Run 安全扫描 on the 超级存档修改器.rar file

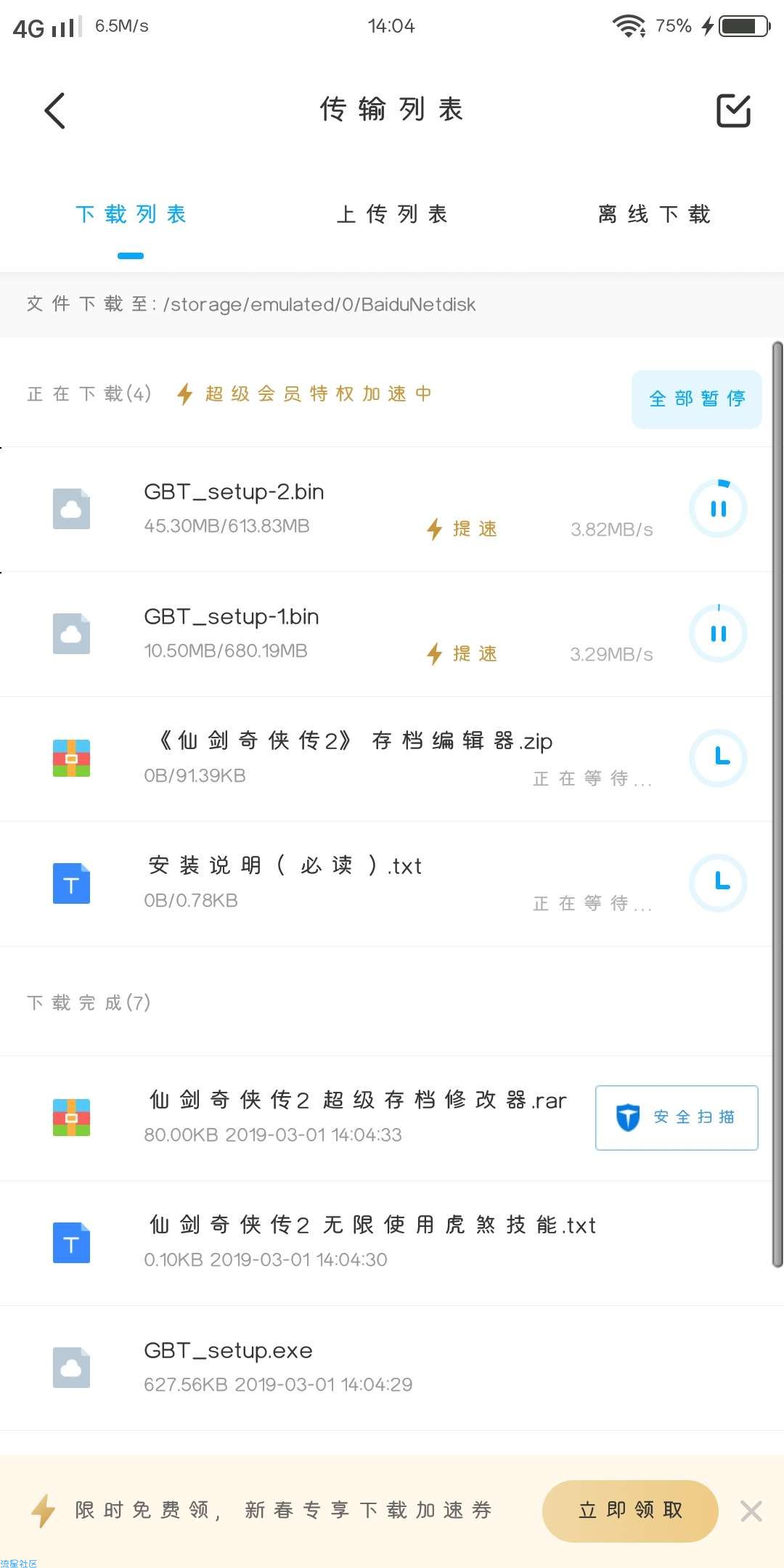point(677,1118)
